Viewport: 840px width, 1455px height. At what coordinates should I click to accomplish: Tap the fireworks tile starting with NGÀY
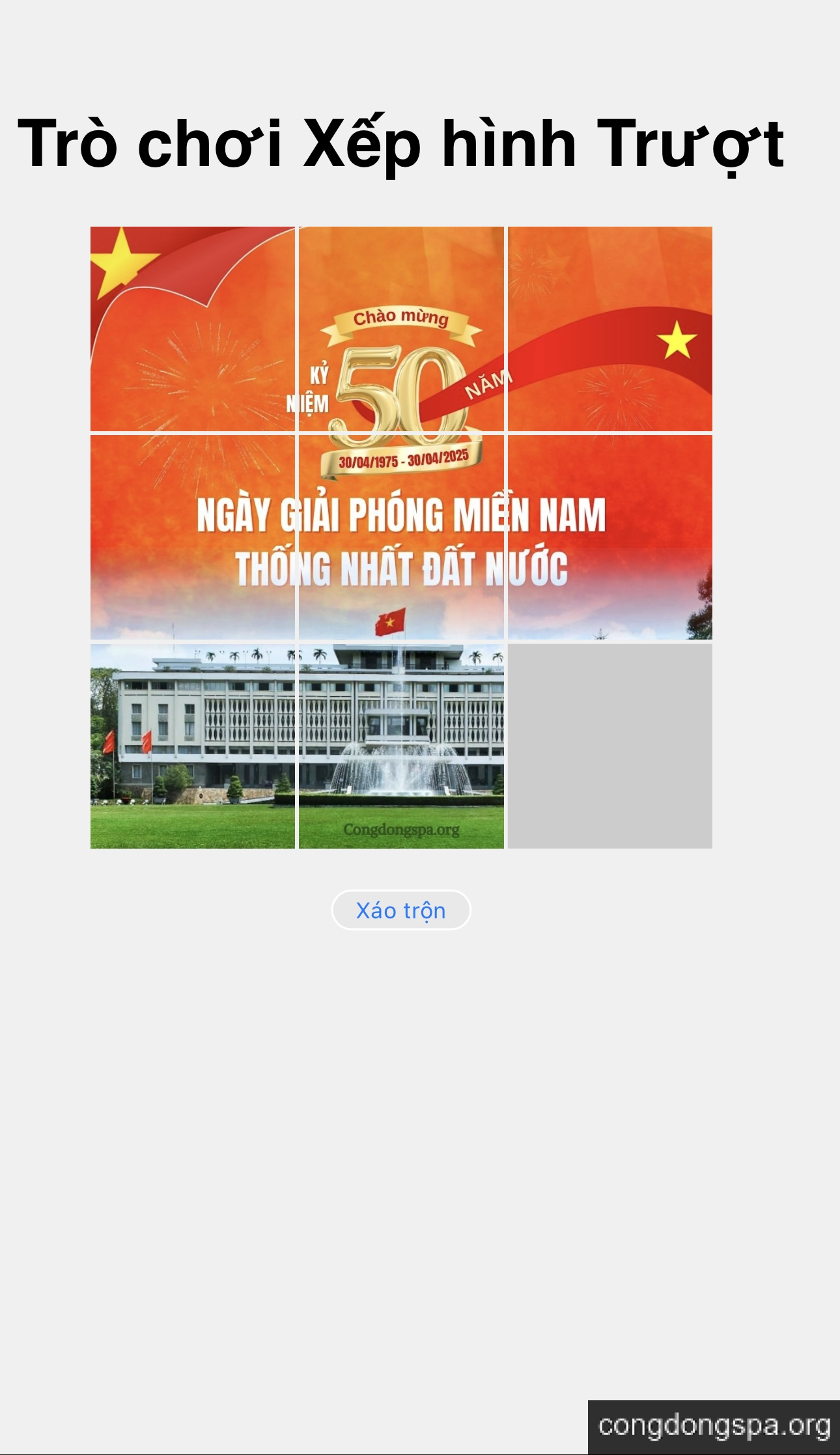click(x=193, y=537)
